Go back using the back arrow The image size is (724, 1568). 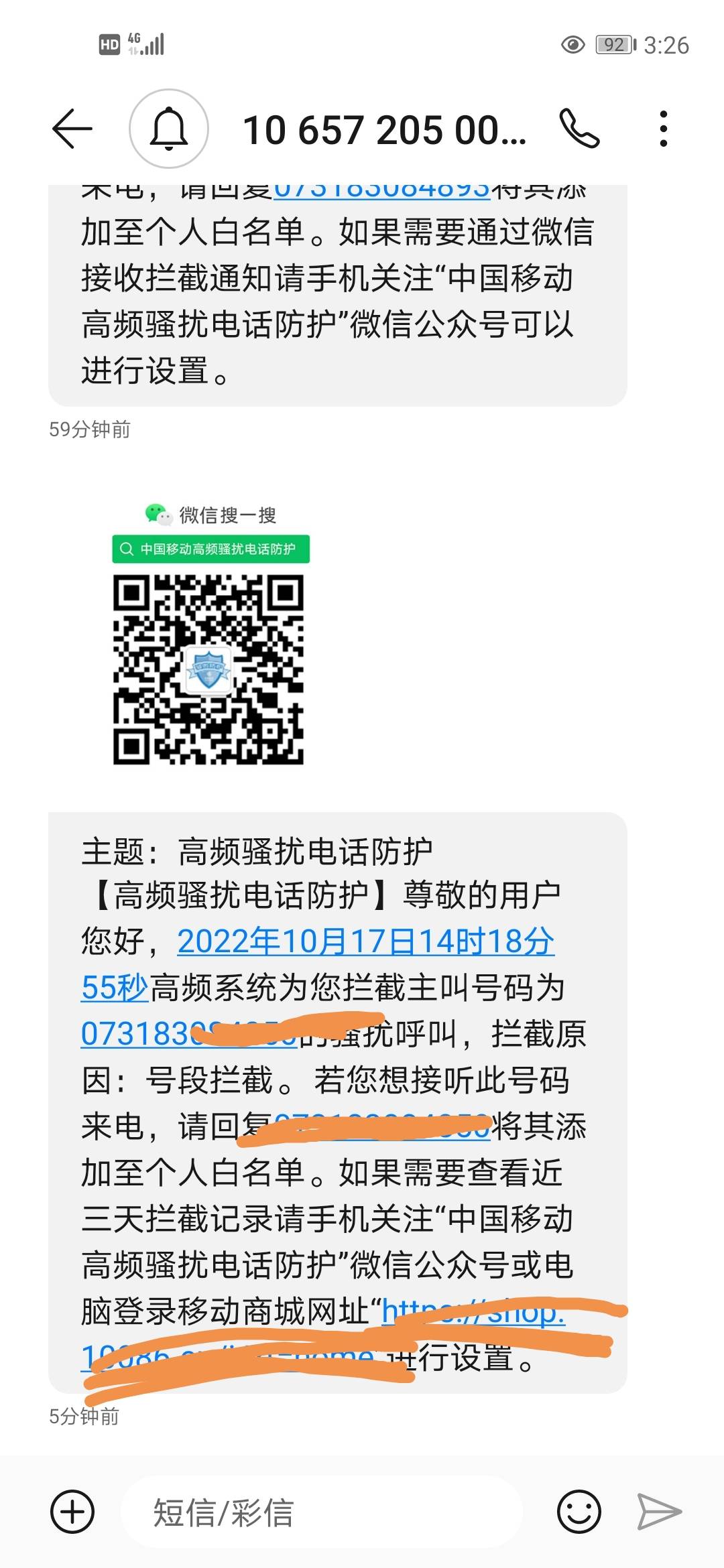point(72,129)
